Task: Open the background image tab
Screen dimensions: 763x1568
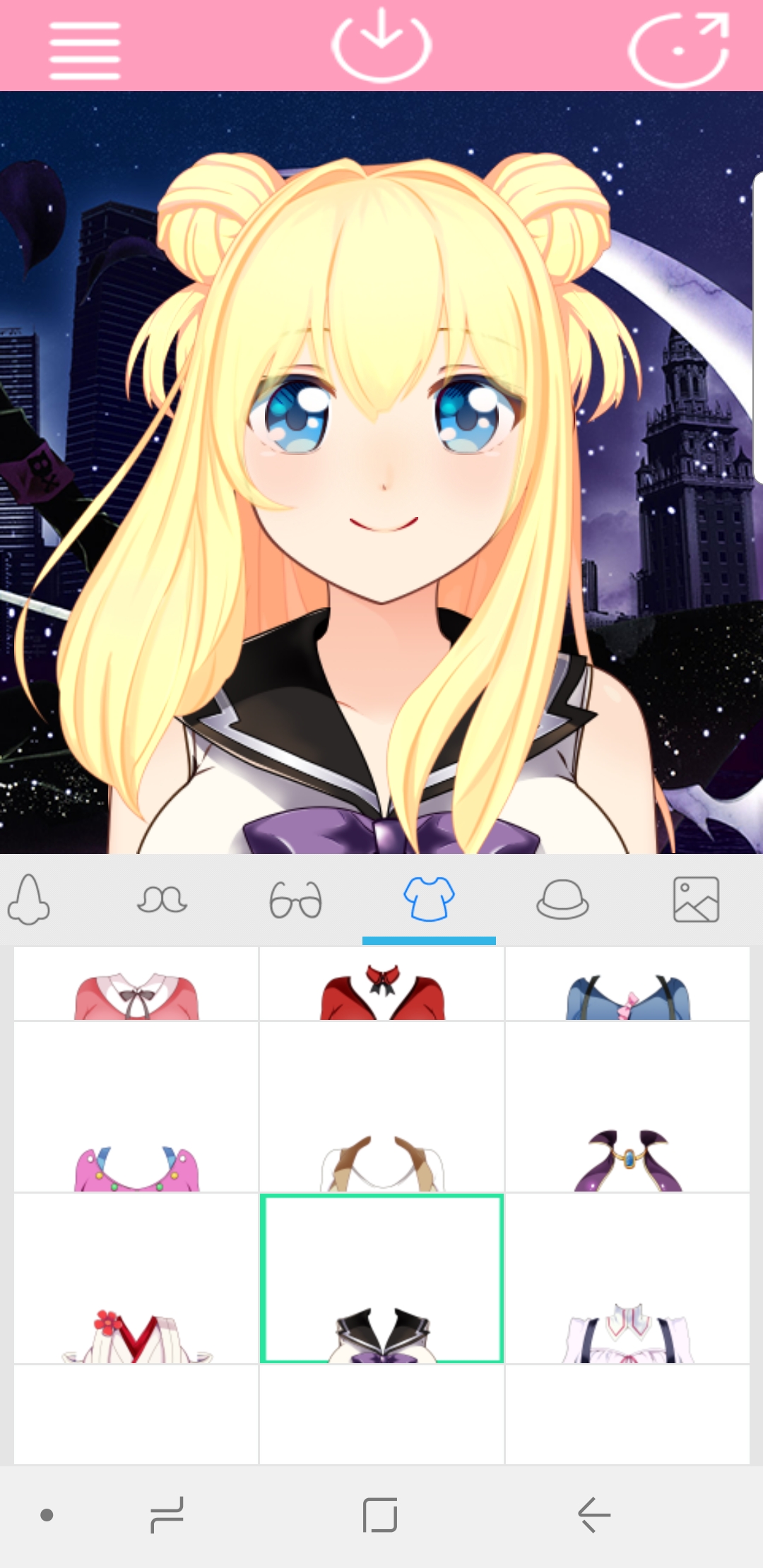Action: pyautogui.click(x=696, y=900)
